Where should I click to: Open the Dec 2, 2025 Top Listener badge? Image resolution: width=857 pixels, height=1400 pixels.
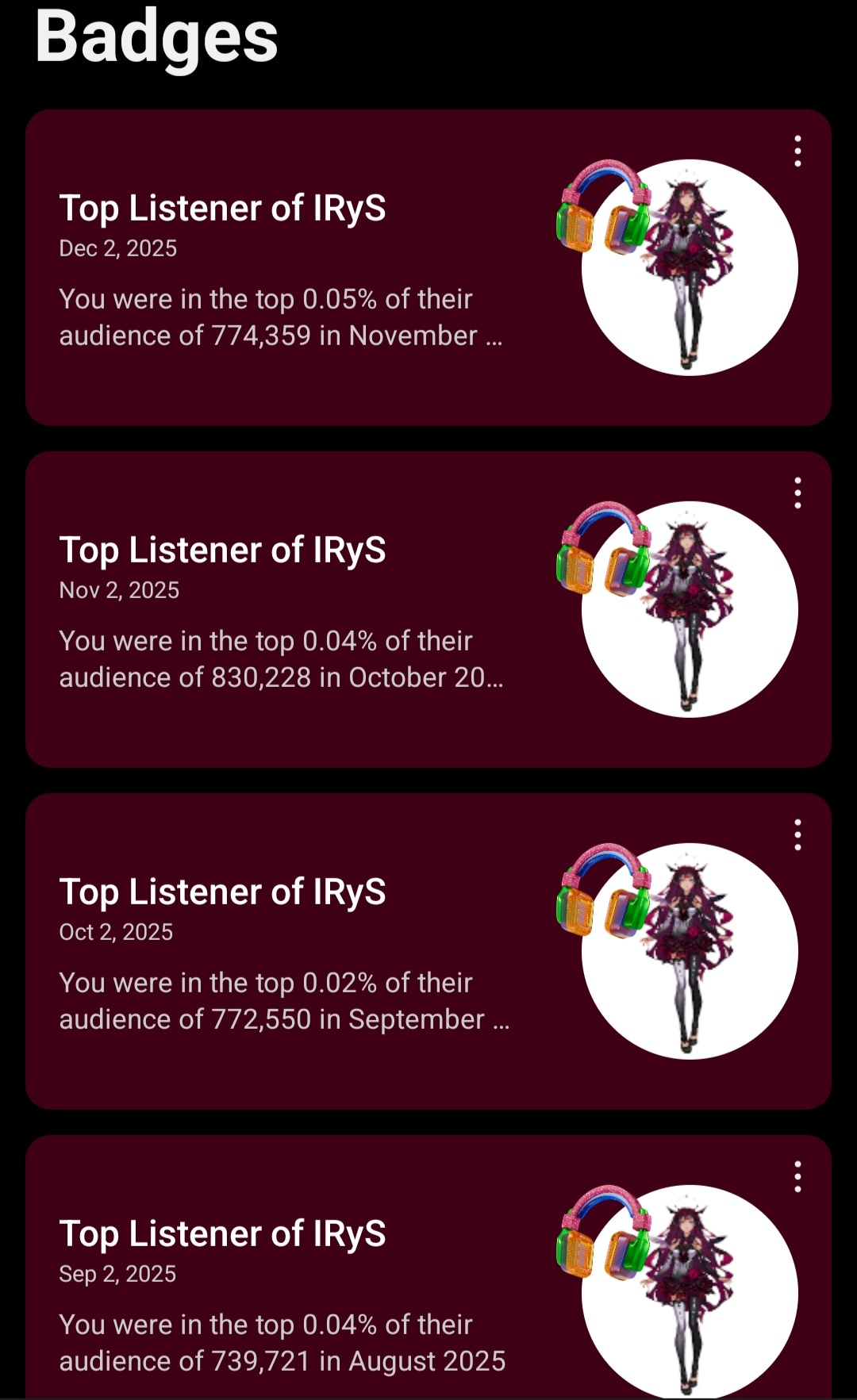[x=428, y=267]
